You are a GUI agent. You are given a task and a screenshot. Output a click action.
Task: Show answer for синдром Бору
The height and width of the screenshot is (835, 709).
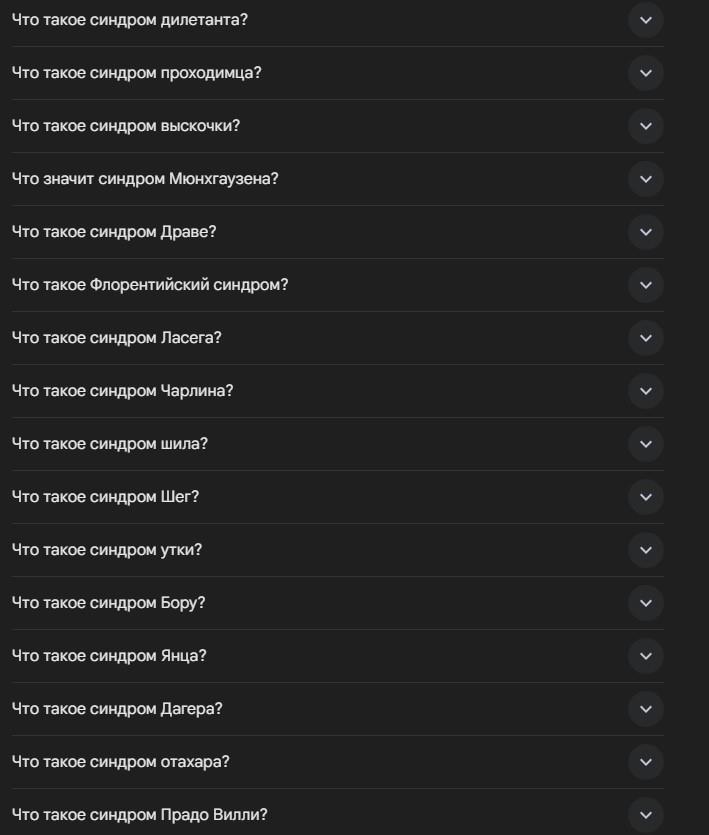coord(645,603)
